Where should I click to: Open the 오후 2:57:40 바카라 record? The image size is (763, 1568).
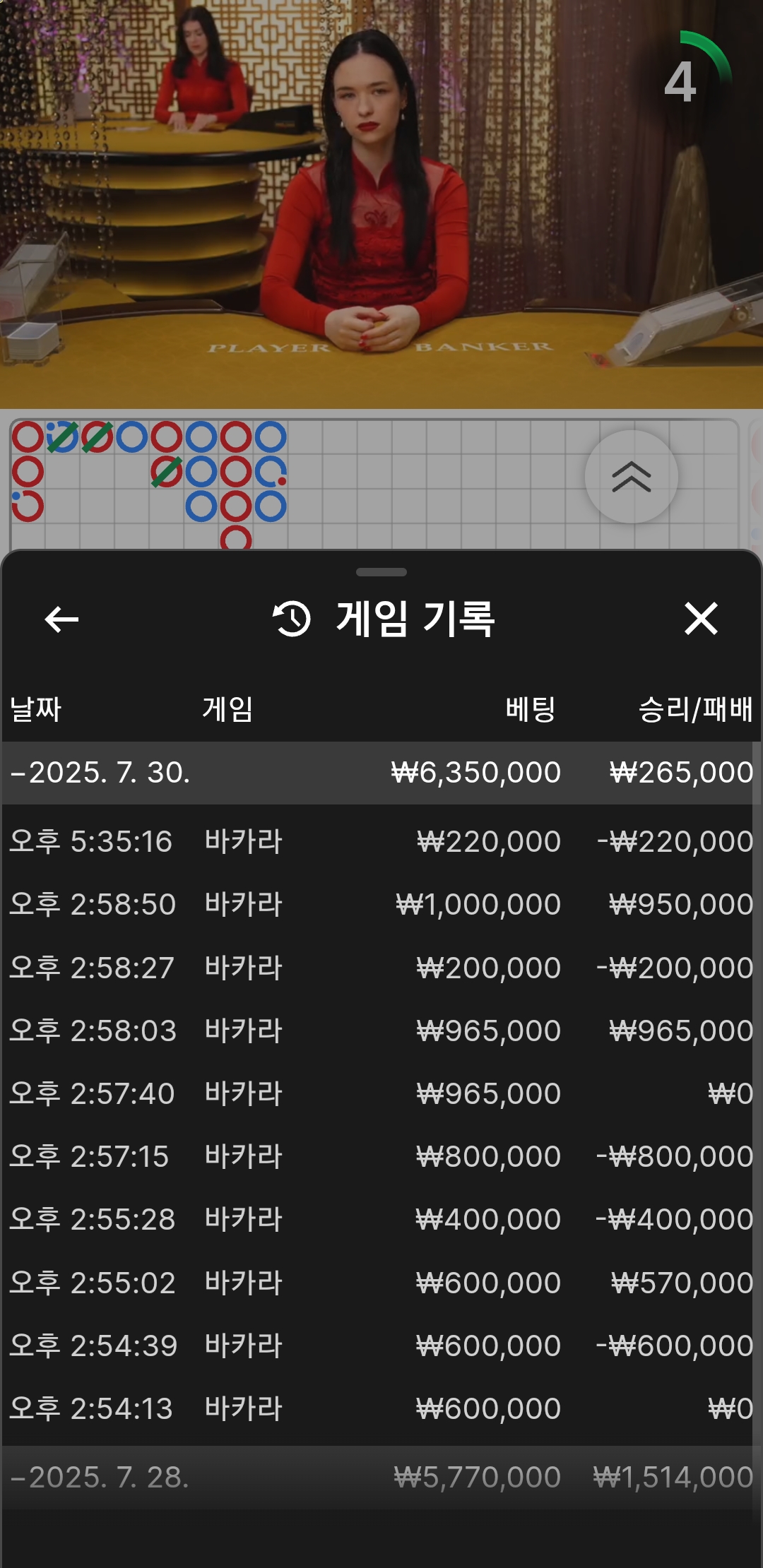(x=381, y=1093)
